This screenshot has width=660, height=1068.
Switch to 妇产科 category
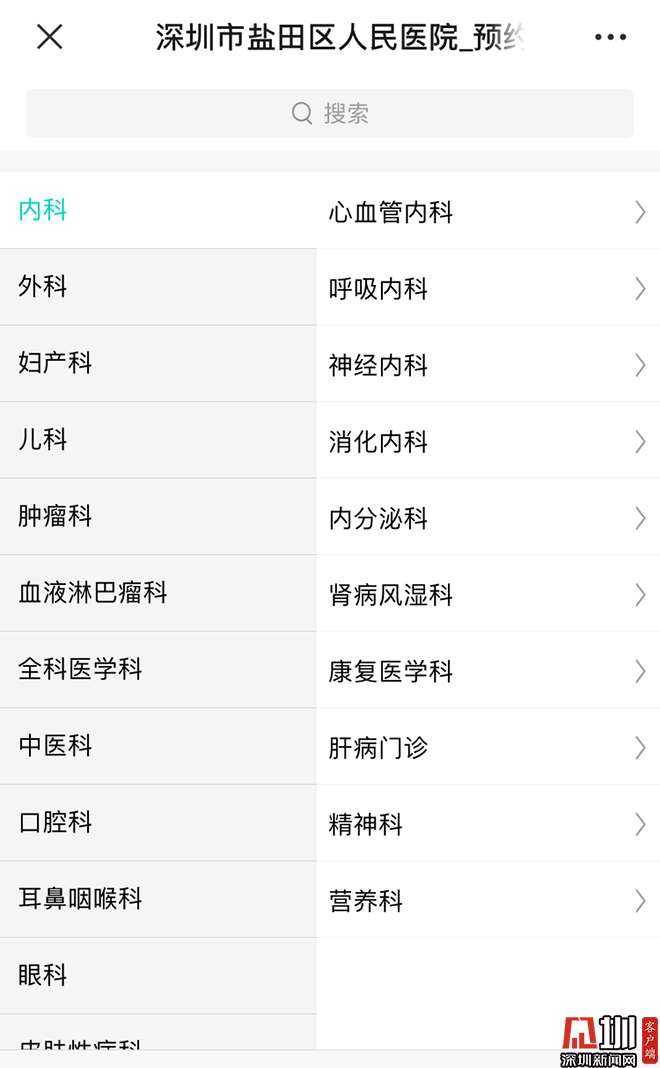pos(158,363)
